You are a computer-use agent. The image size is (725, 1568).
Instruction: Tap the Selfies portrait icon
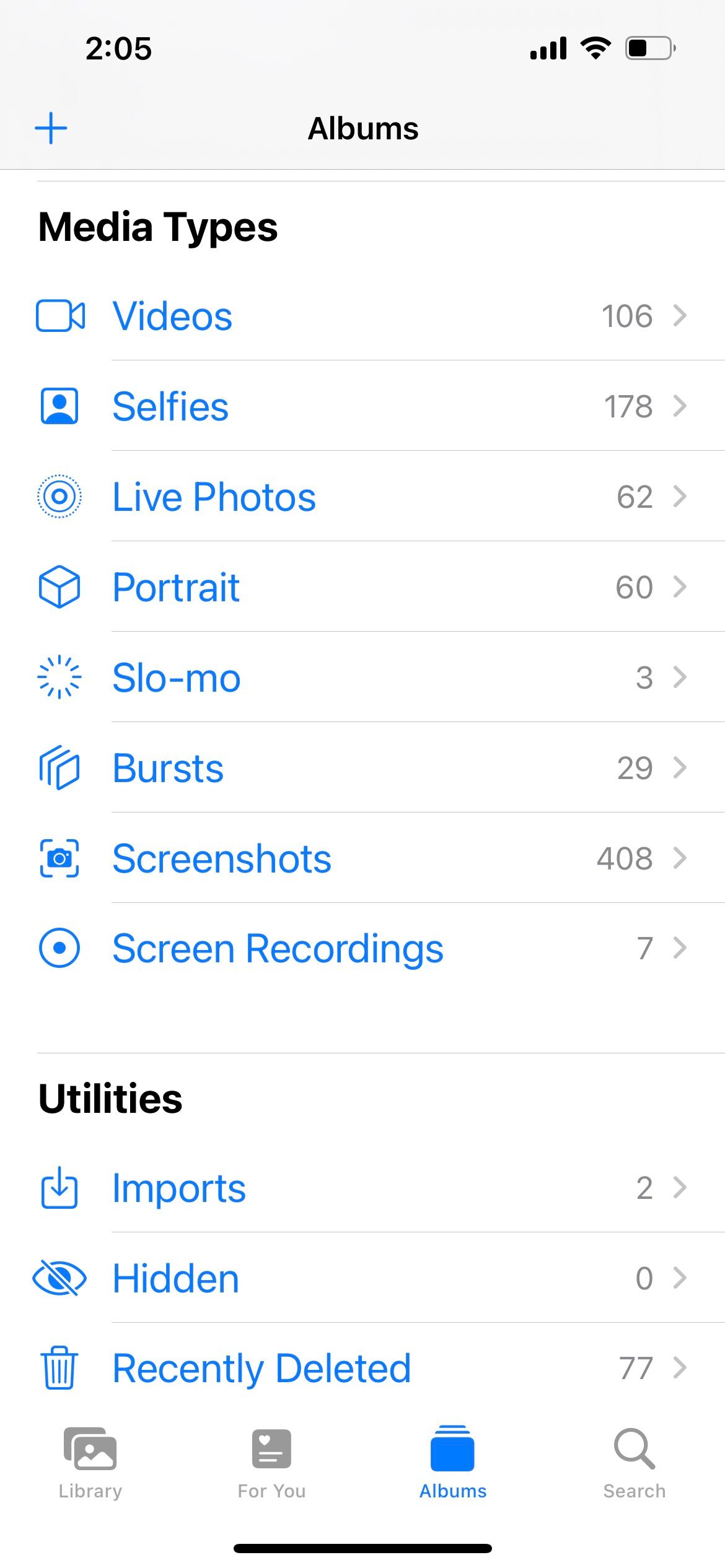tap(59, 406)
